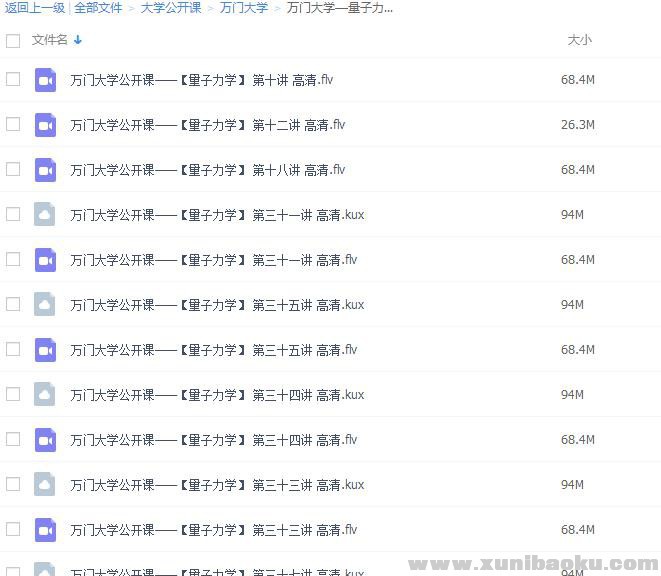Select checkbox for 第十讲 高清.flv
This screenshot has height=576, width=661.
(x=13, y=79)
